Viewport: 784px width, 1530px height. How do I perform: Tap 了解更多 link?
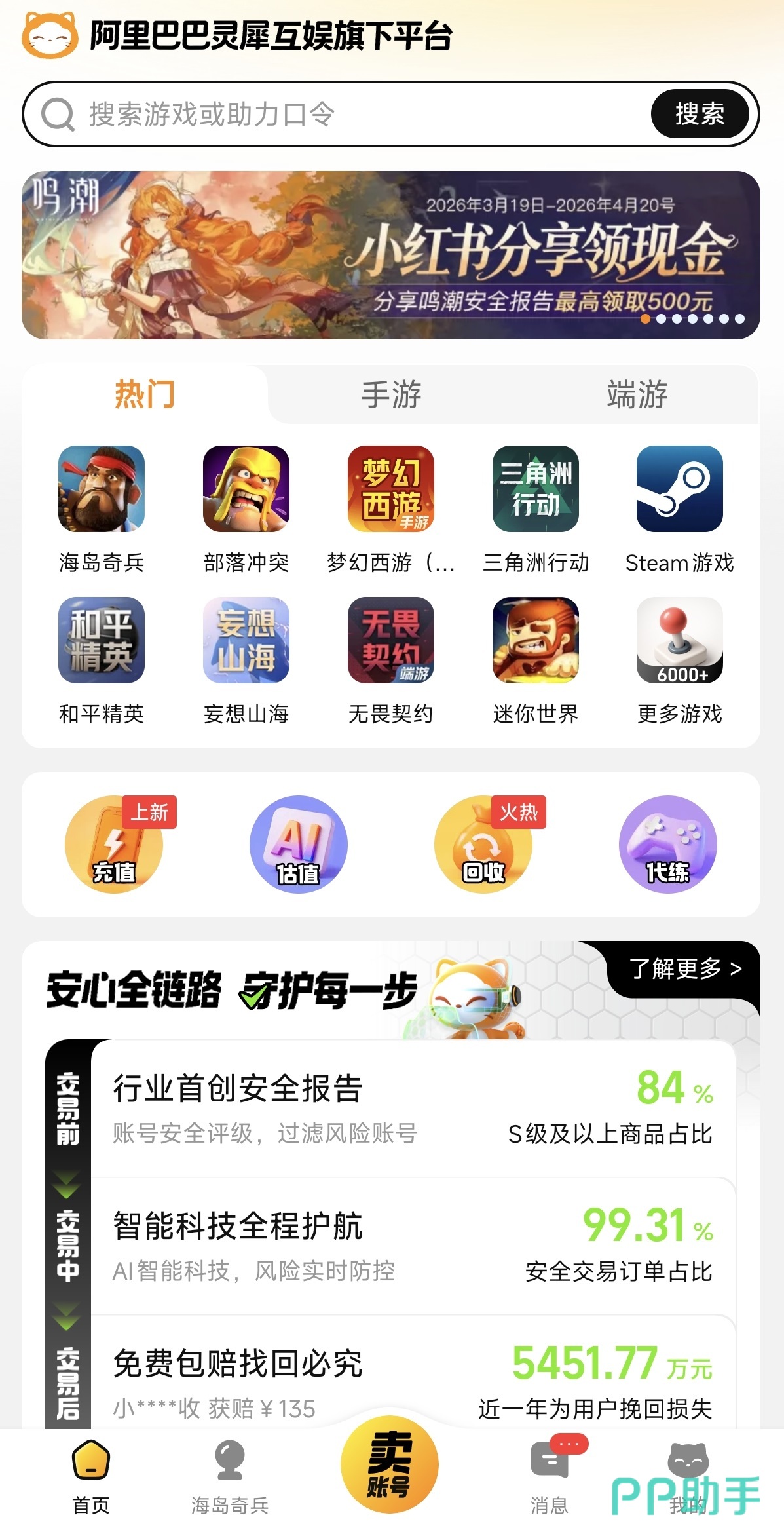[684, 968]
